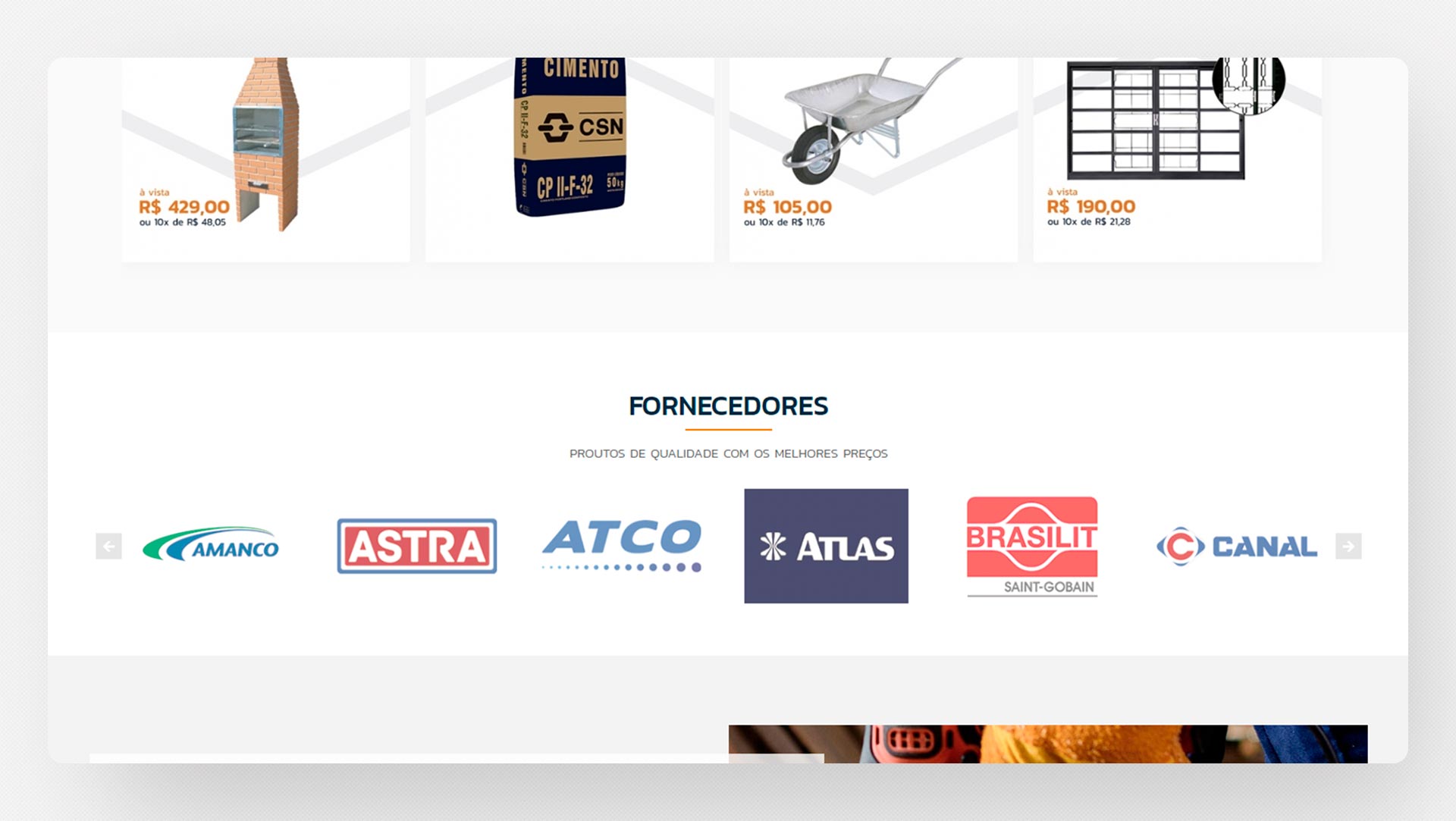Select the Atlas supplier logo
Screen dimensions: 1456x821
[x=826, y=546]
